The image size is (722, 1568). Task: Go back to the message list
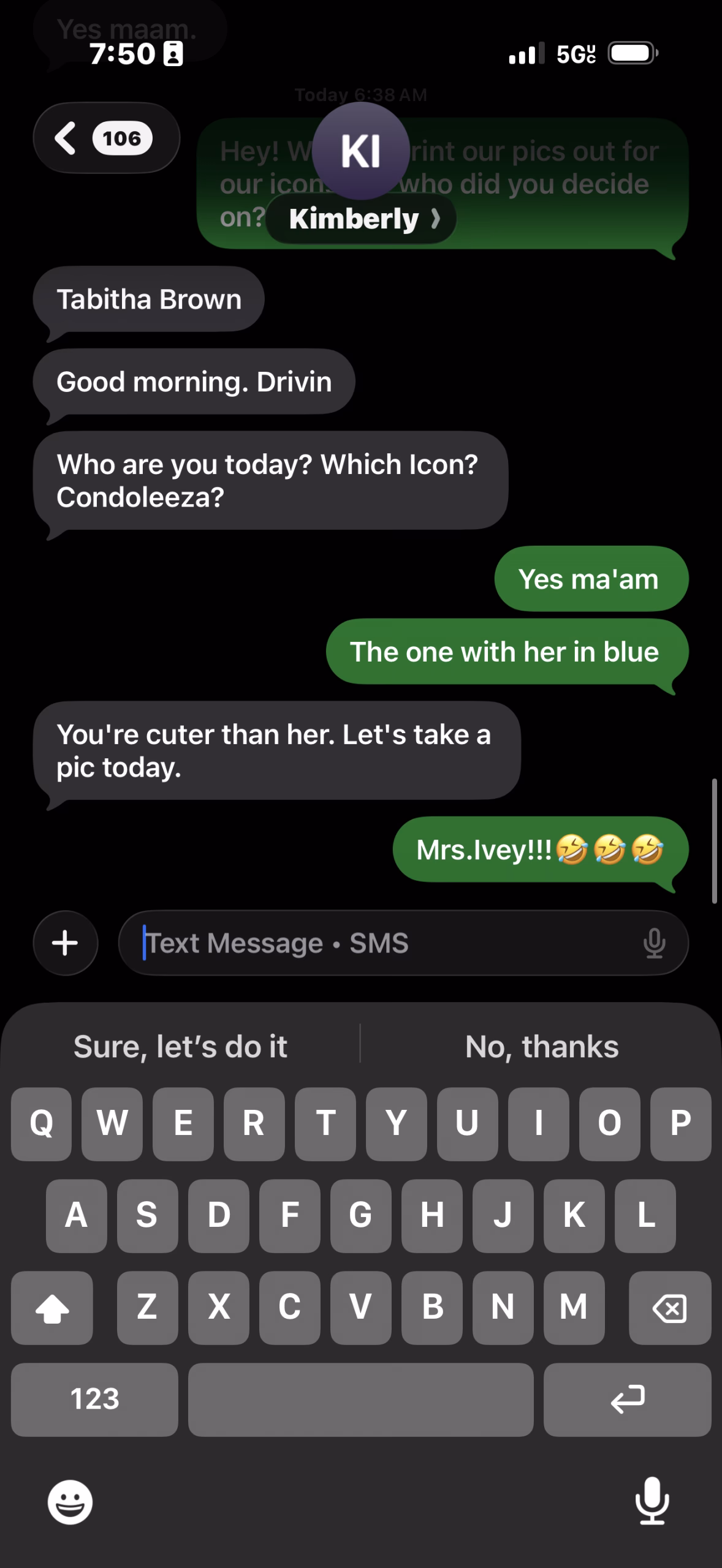pyautogui.click(x=106, y=138)
